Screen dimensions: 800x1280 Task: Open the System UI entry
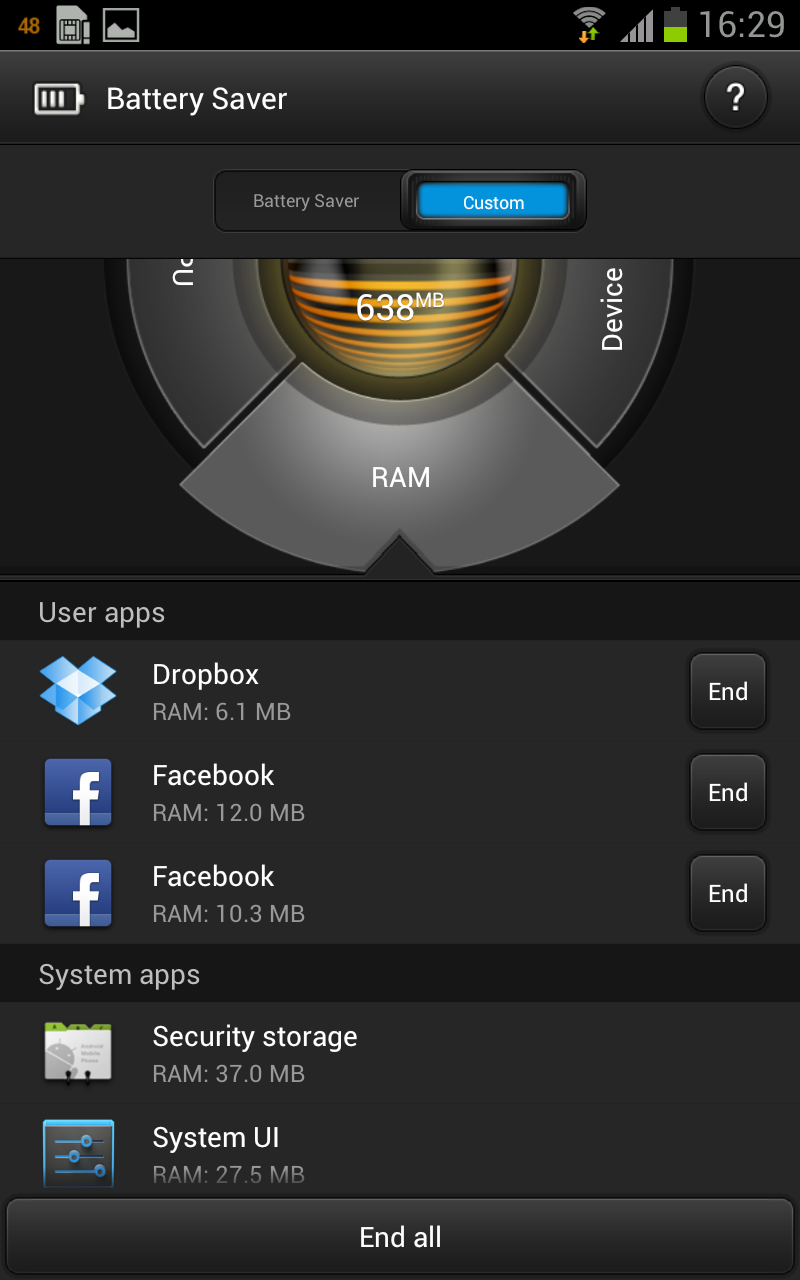coord(400,1150)
